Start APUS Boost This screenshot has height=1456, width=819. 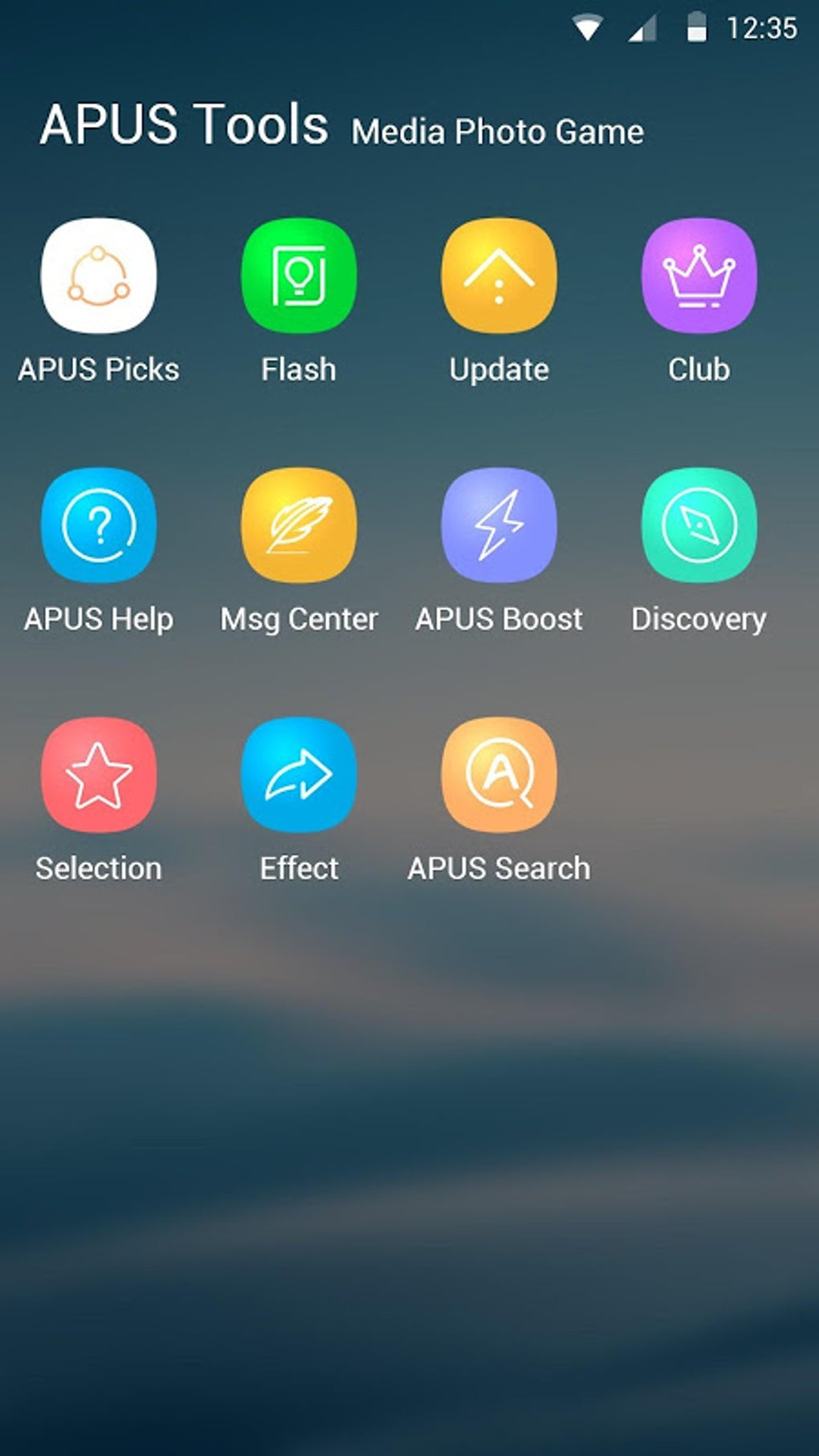coord(499,526)
